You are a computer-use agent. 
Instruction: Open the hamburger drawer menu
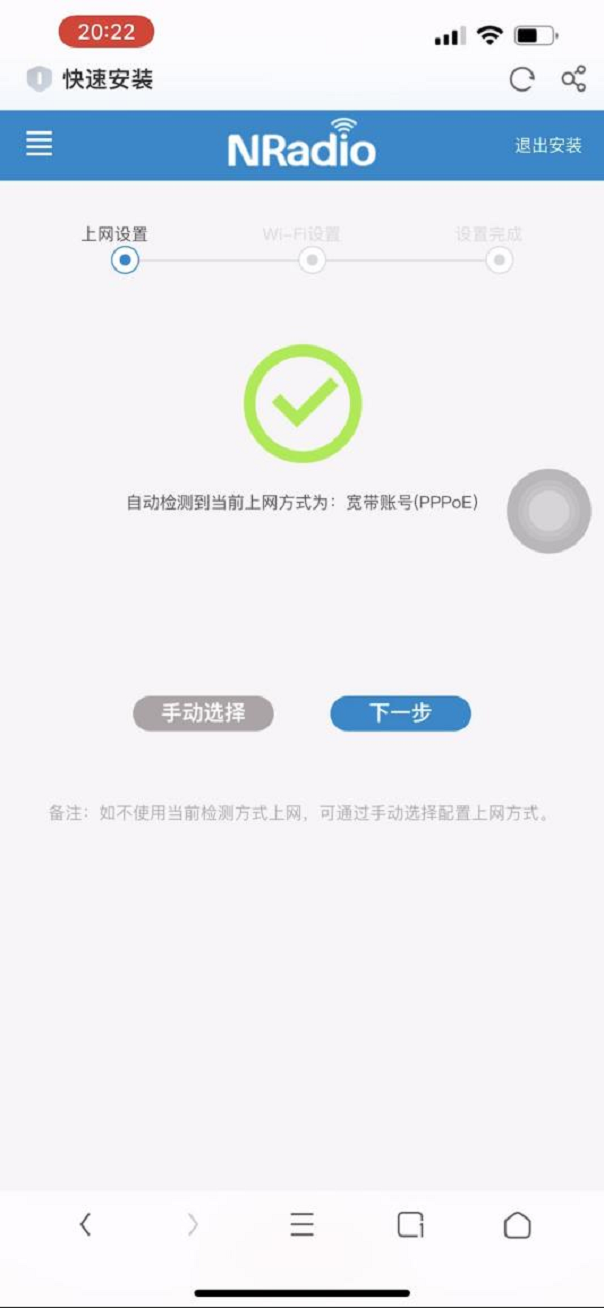(x=39, y=144)
